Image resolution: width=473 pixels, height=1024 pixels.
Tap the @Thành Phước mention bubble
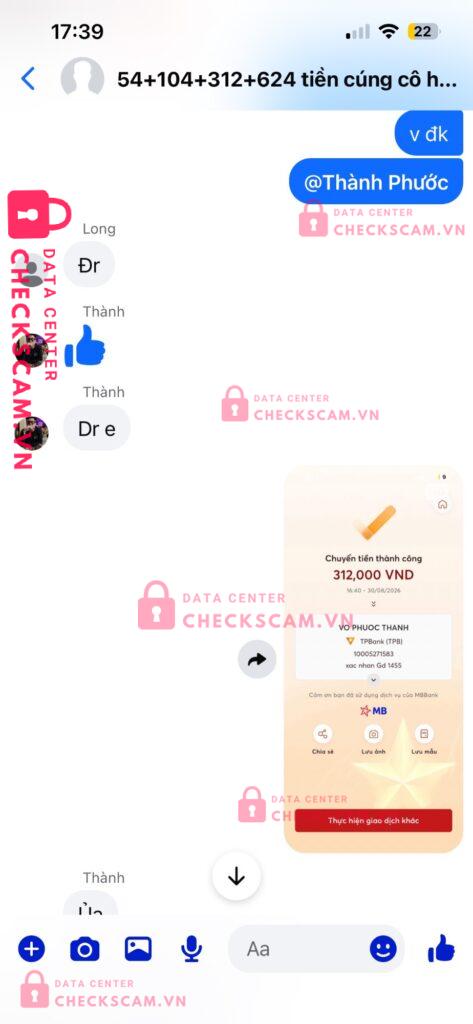tap(376, 182)
